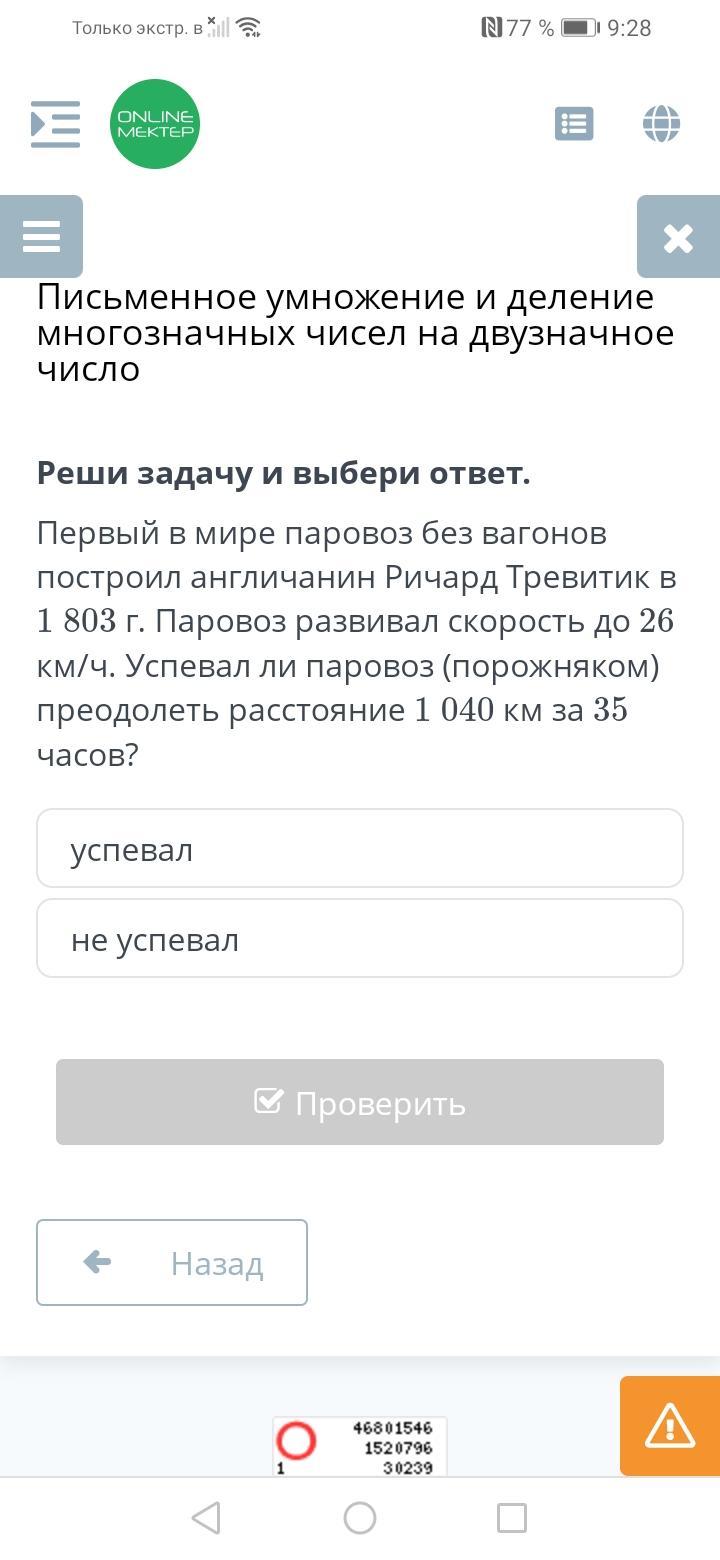Select the answer "не успевал"
This screenshot has width=720, height=1560.
tap(360, 938)
